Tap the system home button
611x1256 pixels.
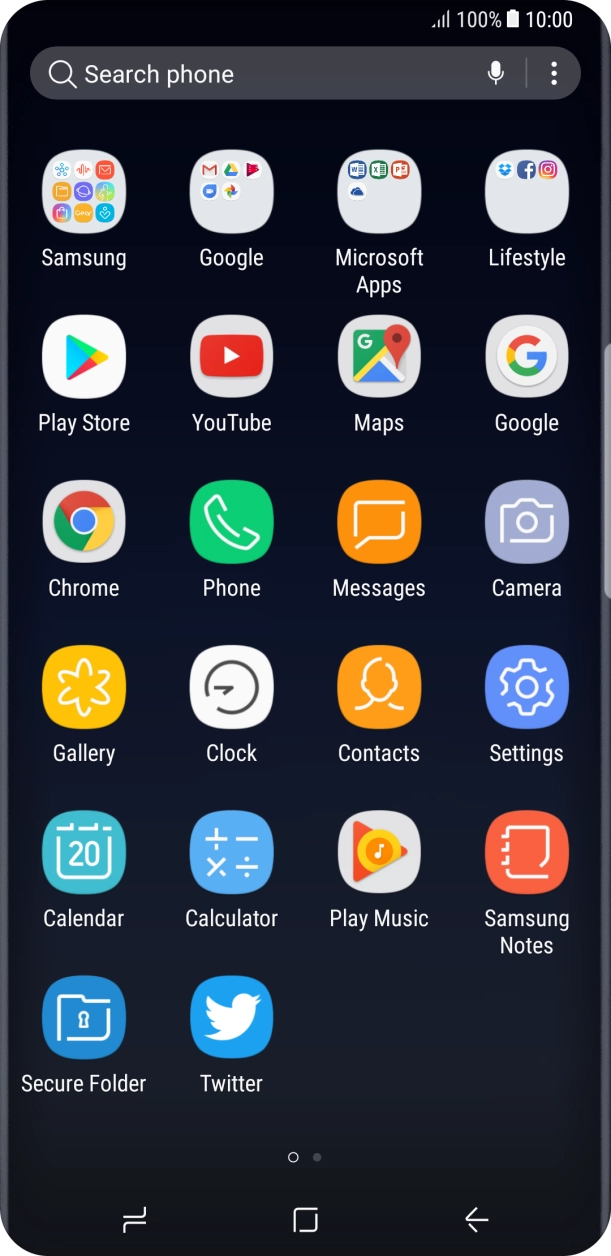[305, 1219]
